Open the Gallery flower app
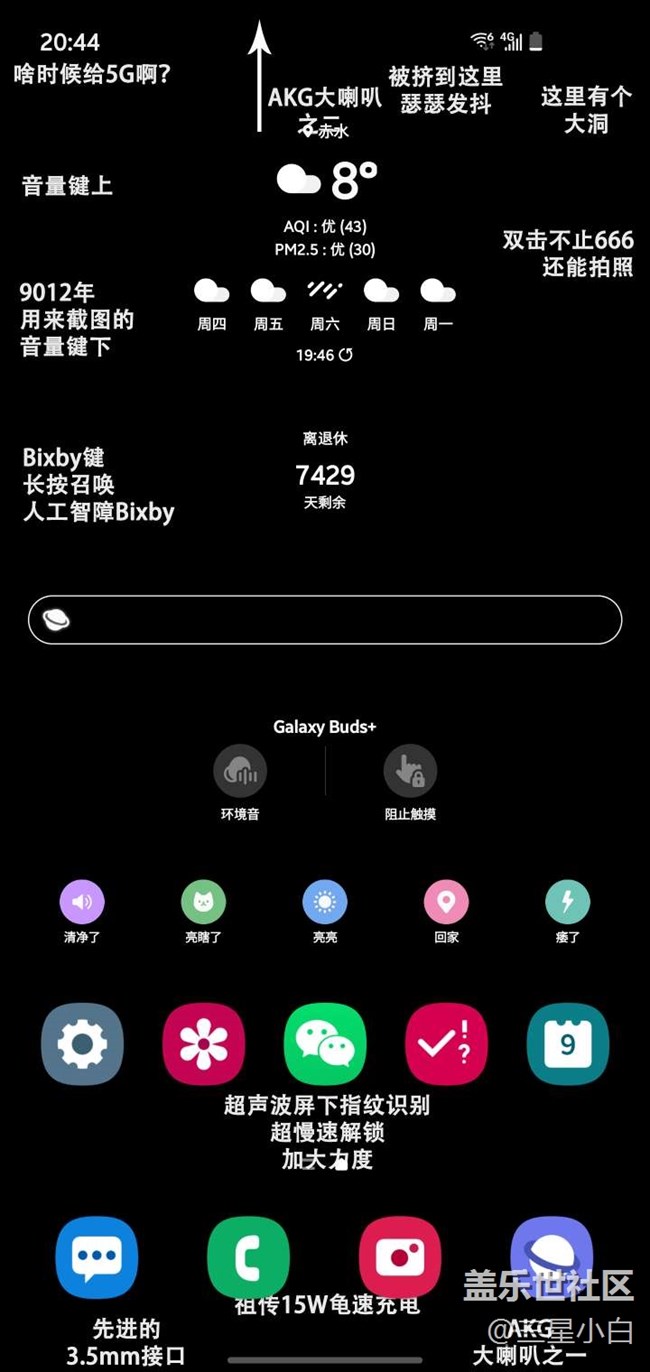 coord(203,1044)
